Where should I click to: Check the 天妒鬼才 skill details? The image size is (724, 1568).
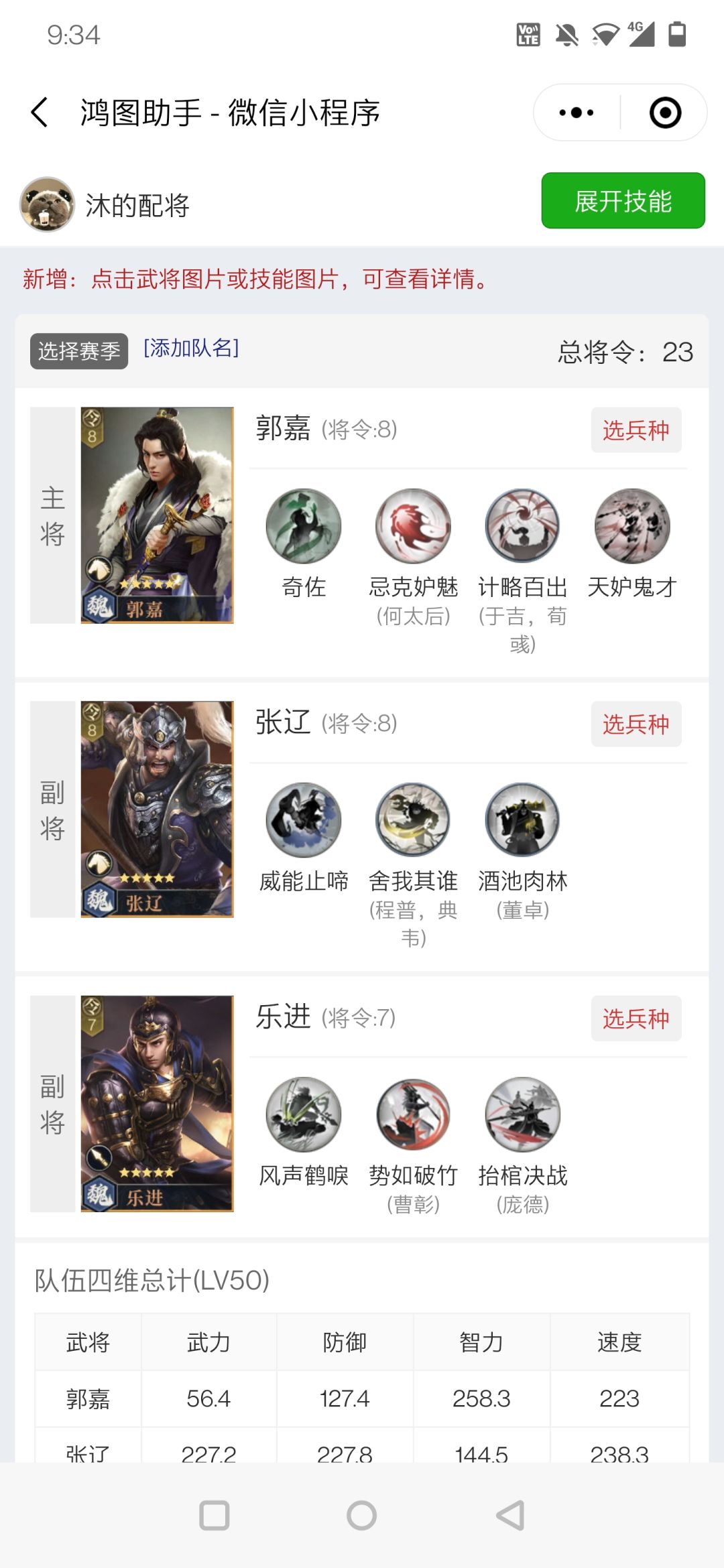(x=632, y=526)
